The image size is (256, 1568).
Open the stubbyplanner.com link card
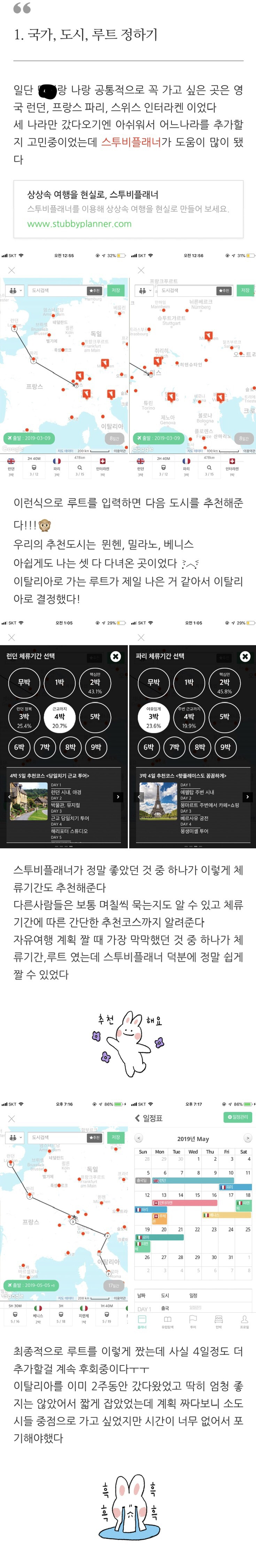click(x=128, y=209)
